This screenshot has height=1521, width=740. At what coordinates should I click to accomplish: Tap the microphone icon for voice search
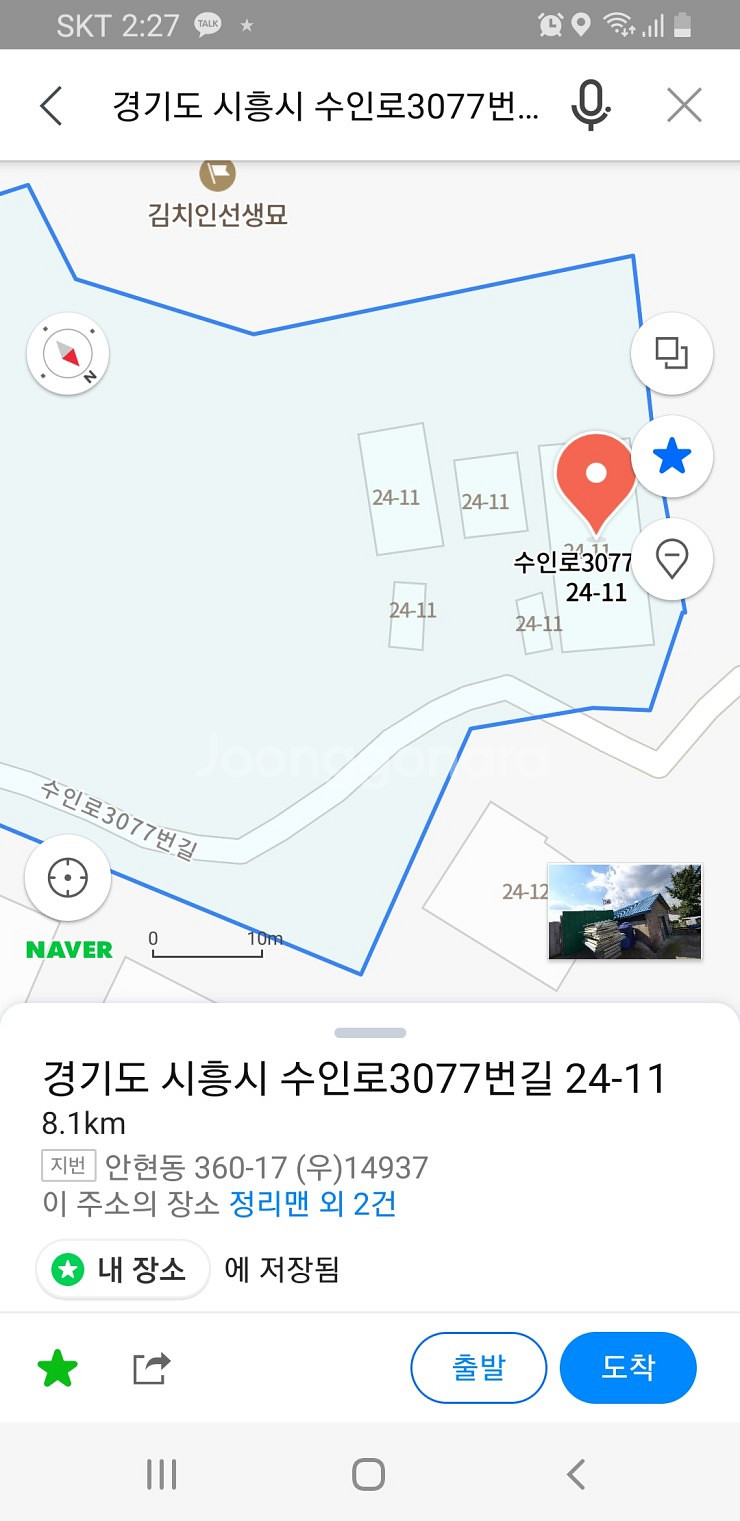[590, 103]
